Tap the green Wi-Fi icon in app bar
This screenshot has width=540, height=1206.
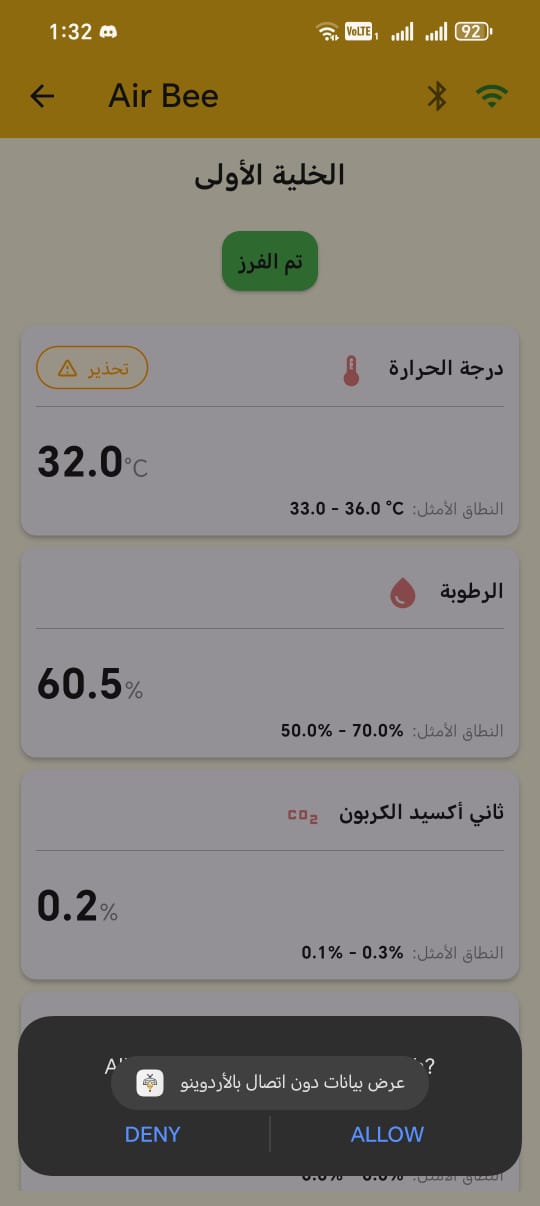click(x=492, y=96)
